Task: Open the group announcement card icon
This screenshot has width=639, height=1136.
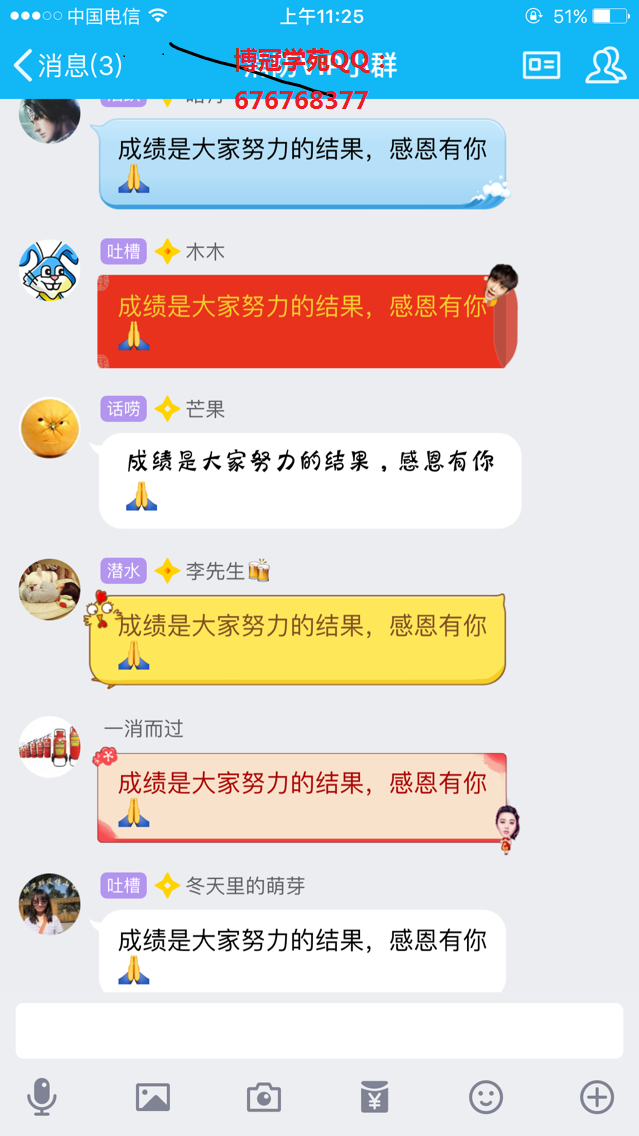Action: point(542,66)
